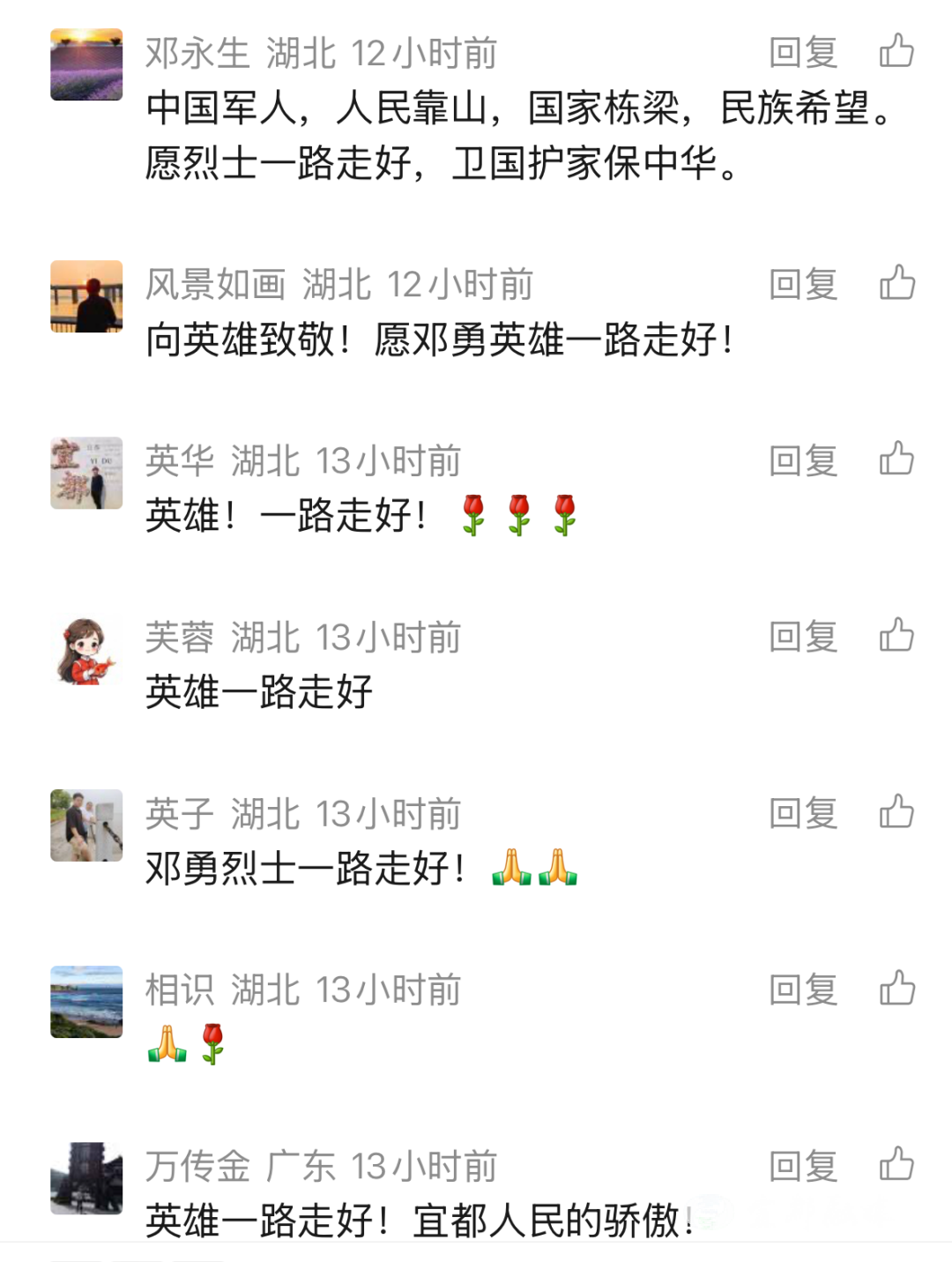The height and width of the screenshot is (1262, 952).
Task: Open 邓永生's profile avatar
Action: (x=86, y=64)
